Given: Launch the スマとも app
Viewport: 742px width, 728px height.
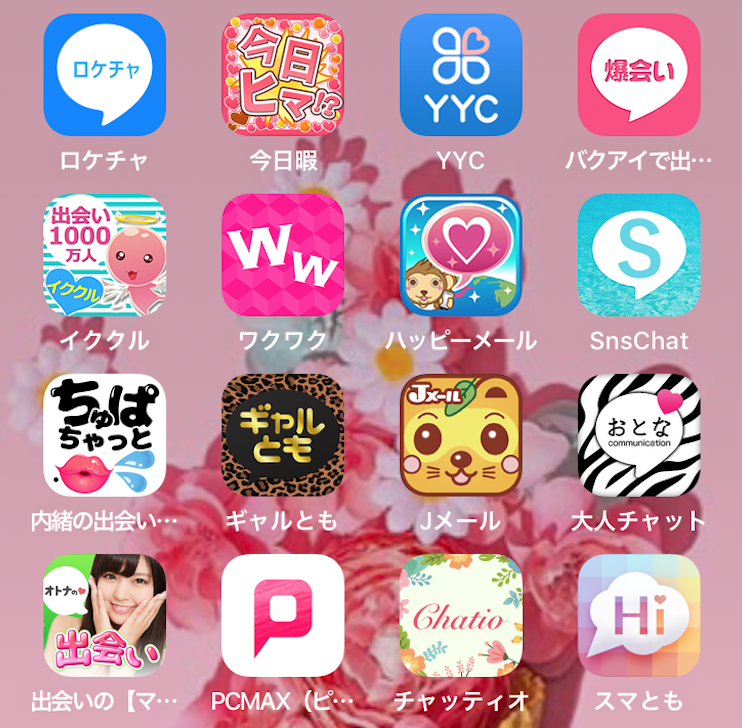Looking at the screenshot, I should [639, 615].
